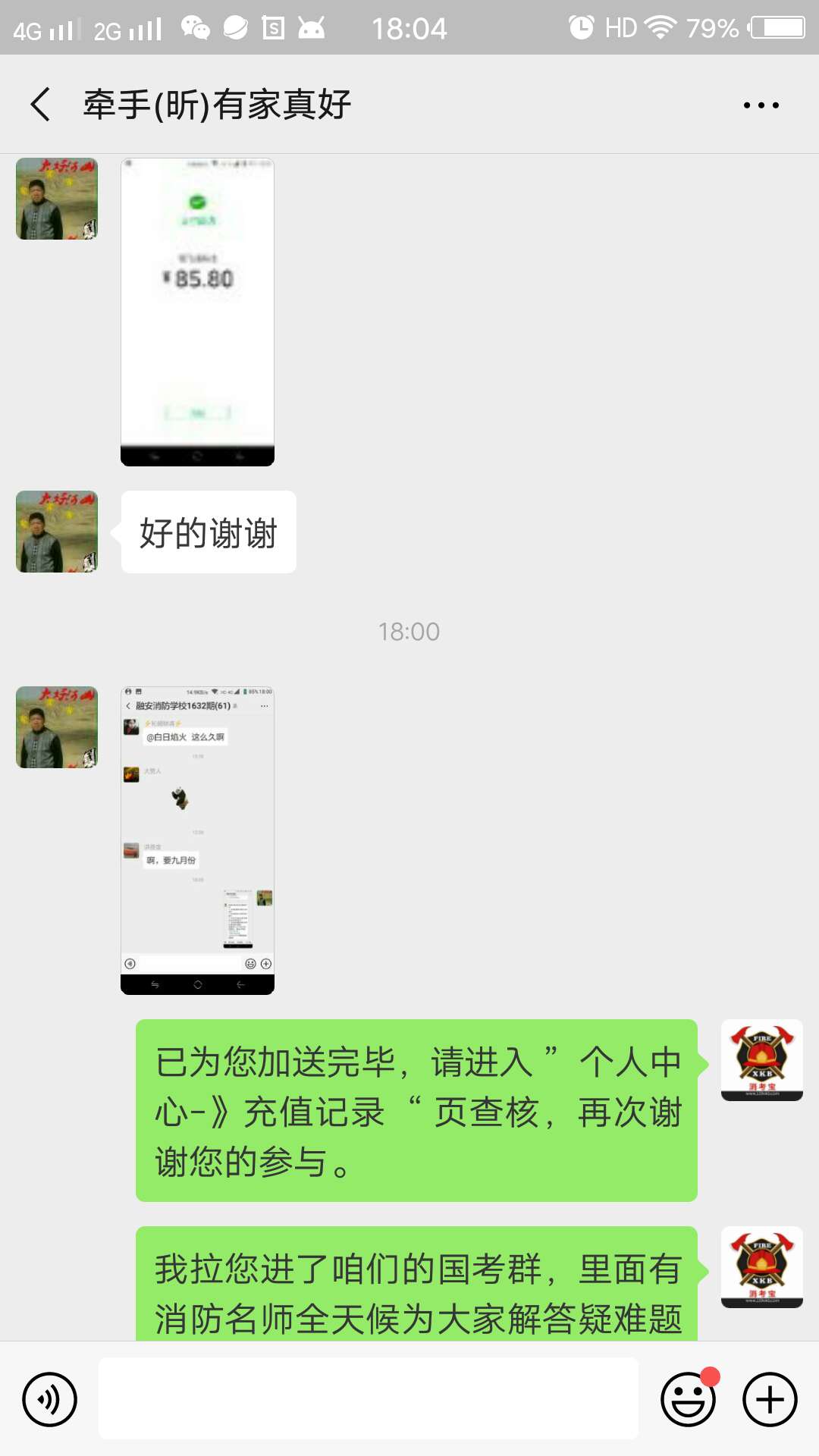Go back from the chat
This screenshot has width=819, height=1456.
pos(41,104)
